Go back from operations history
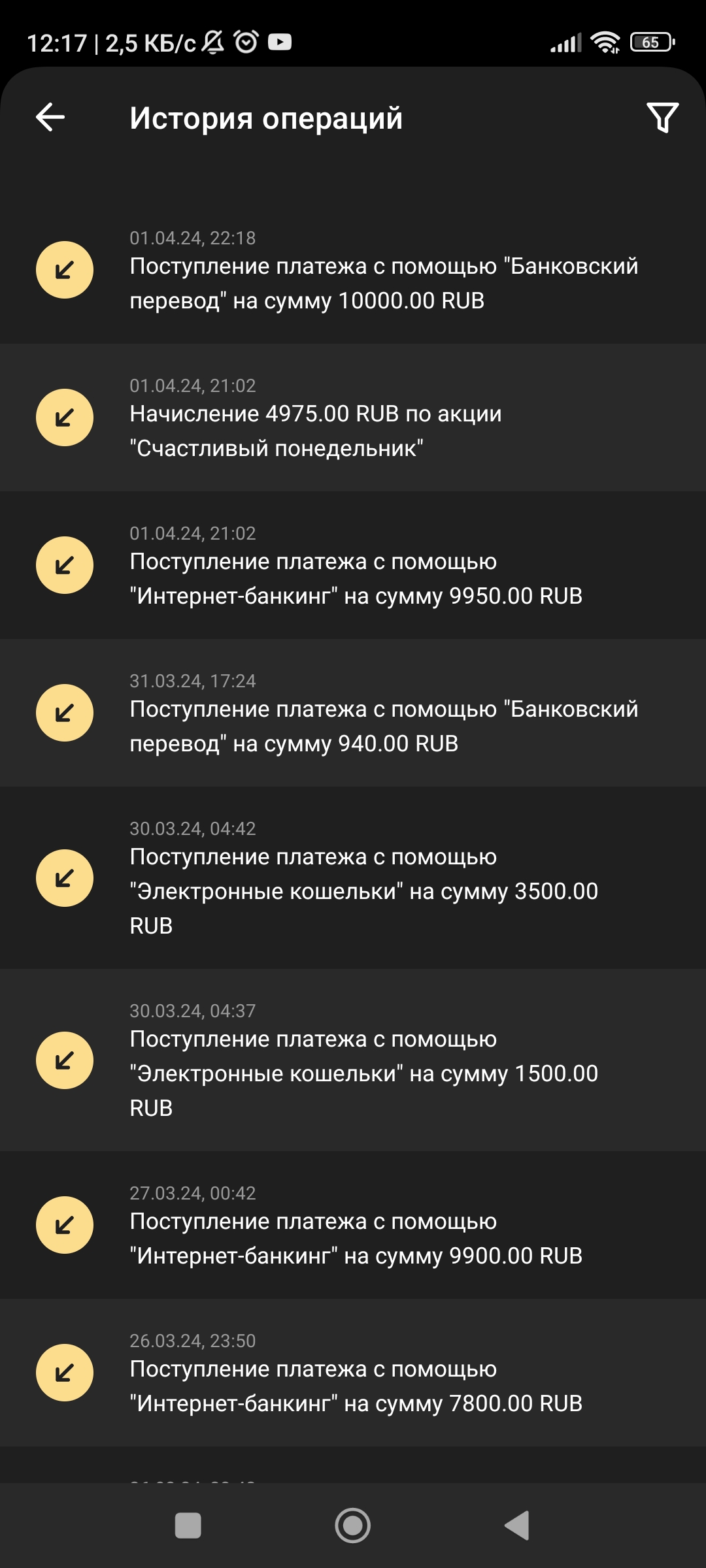 click(50, 118)
